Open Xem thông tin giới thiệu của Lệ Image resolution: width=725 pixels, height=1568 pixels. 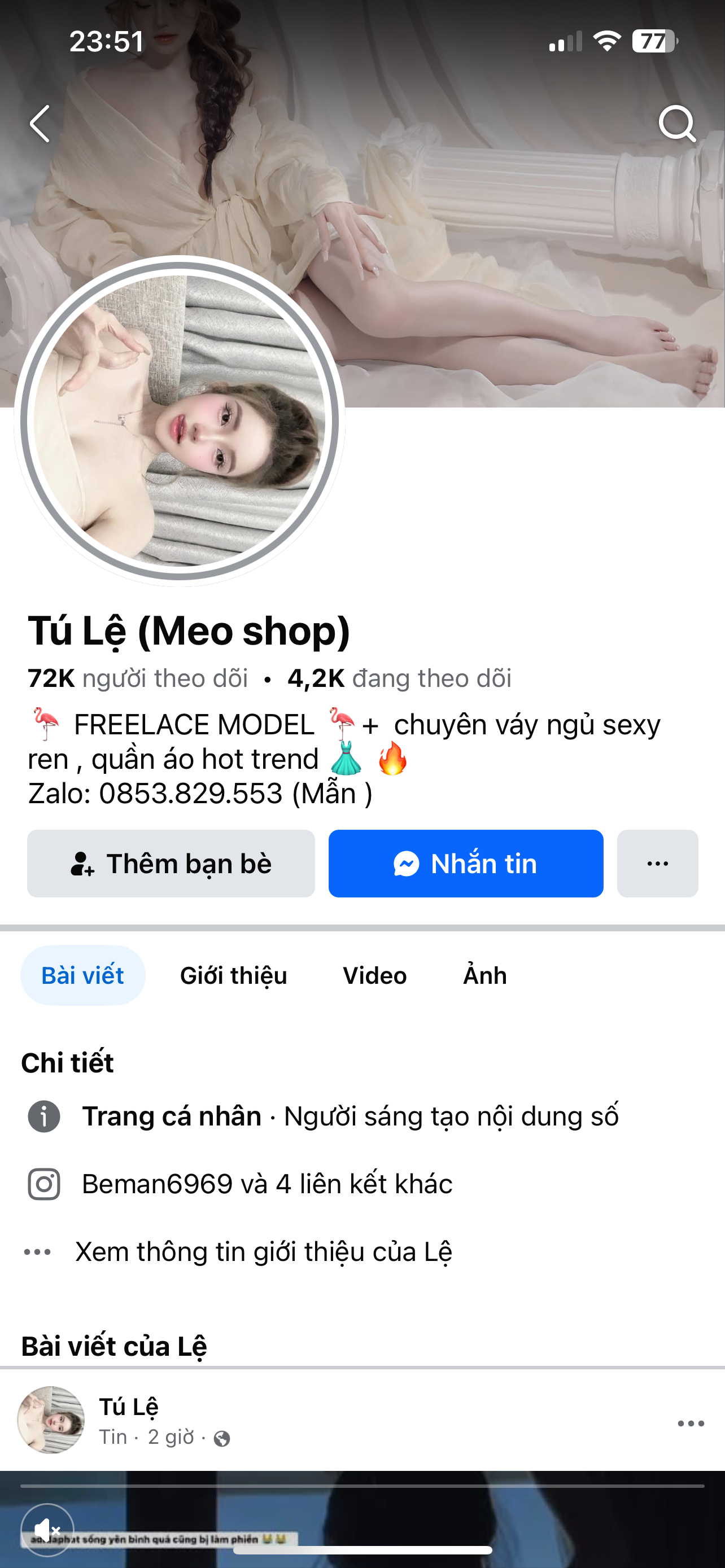coord(263,1252)
